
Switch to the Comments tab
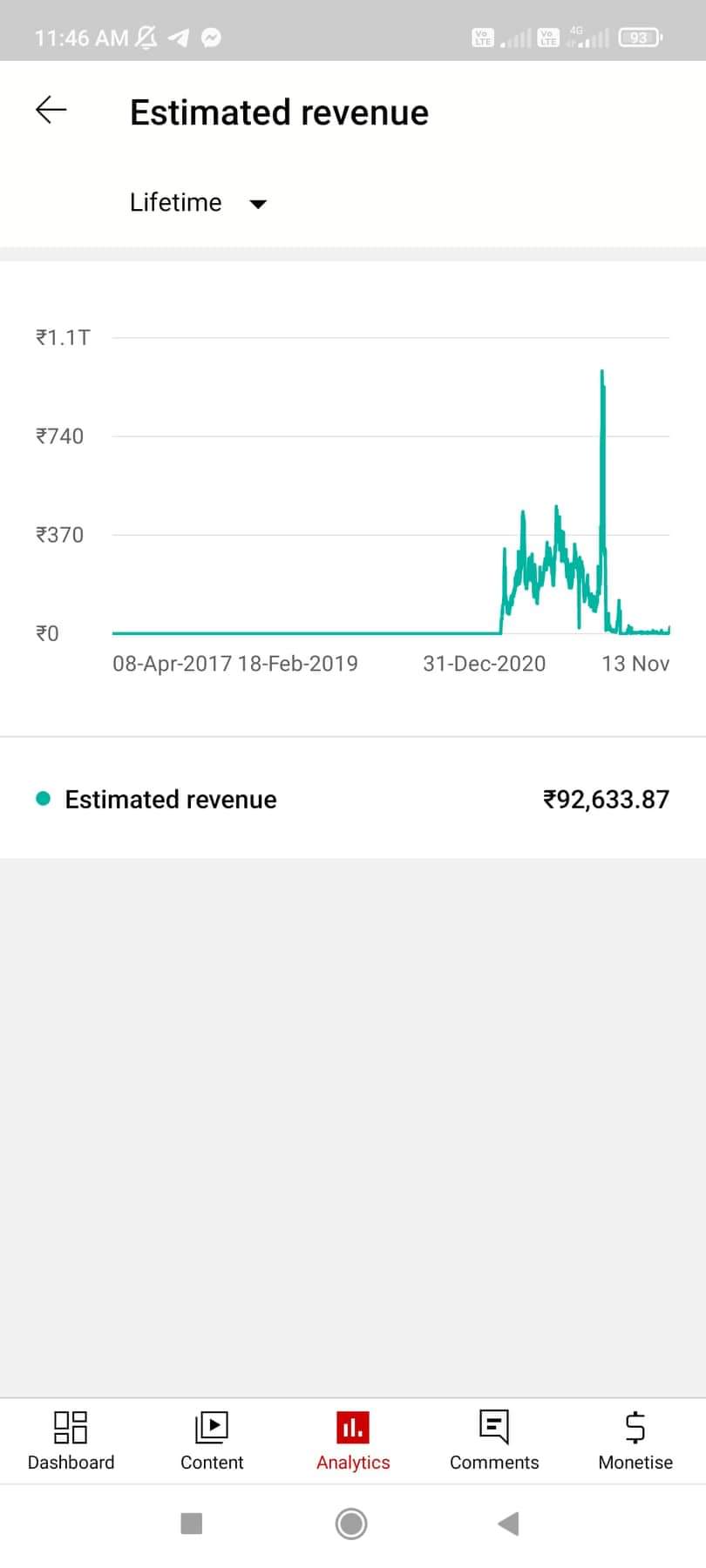(494, 1442)
